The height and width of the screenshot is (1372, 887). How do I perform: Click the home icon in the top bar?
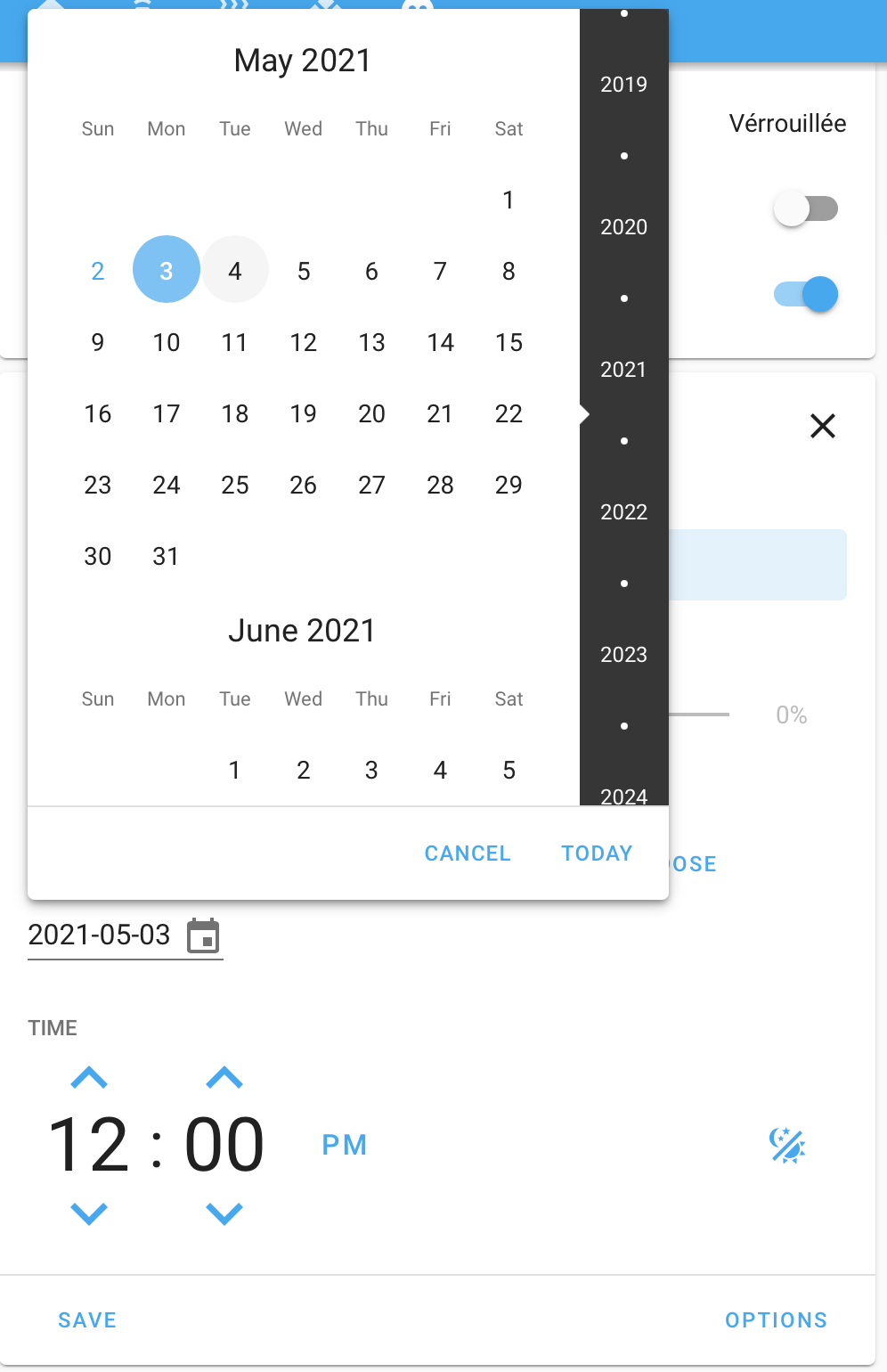pyautogui.click(x=51, y=7)
